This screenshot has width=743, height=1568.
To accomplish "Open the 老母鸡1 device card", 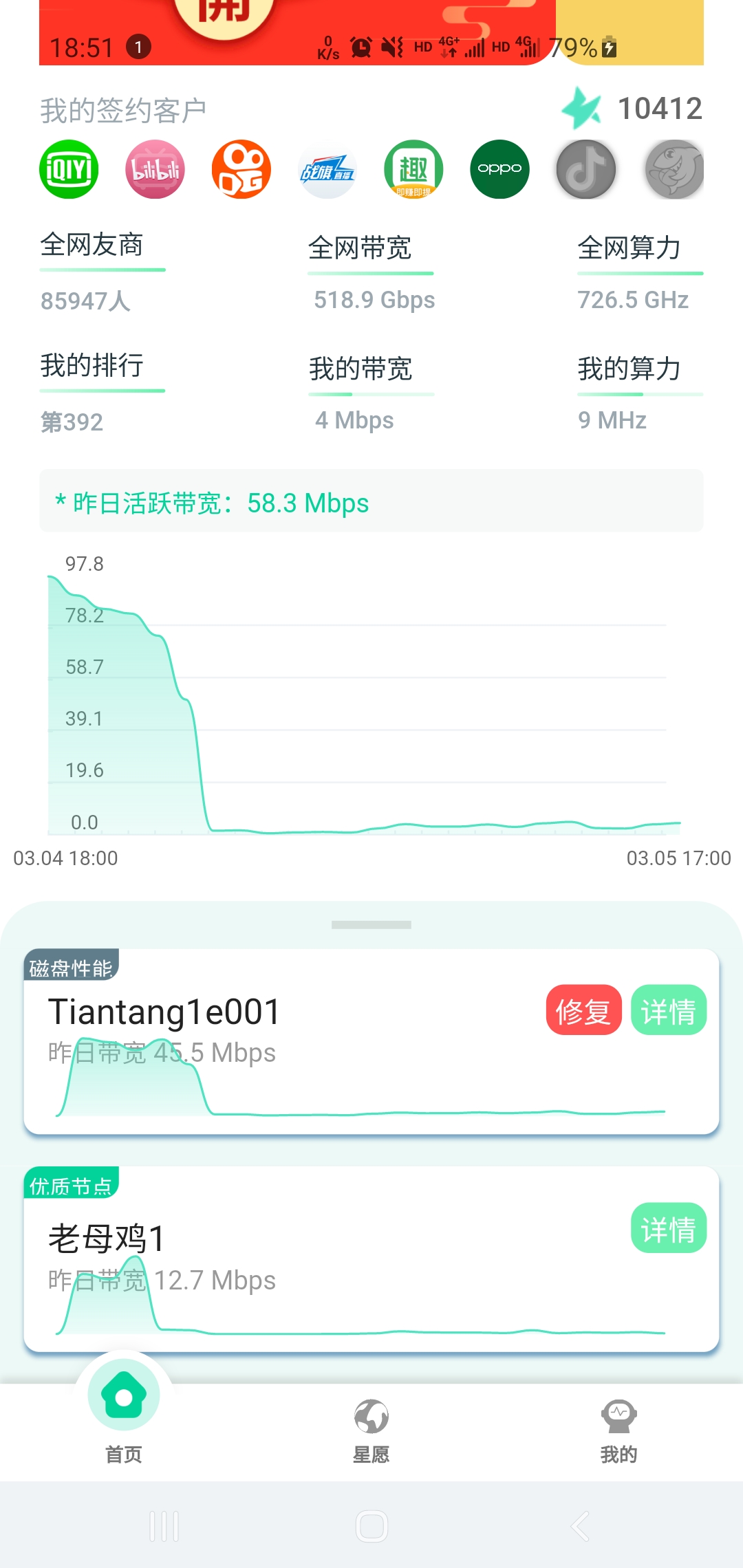I will point(371,1259).
